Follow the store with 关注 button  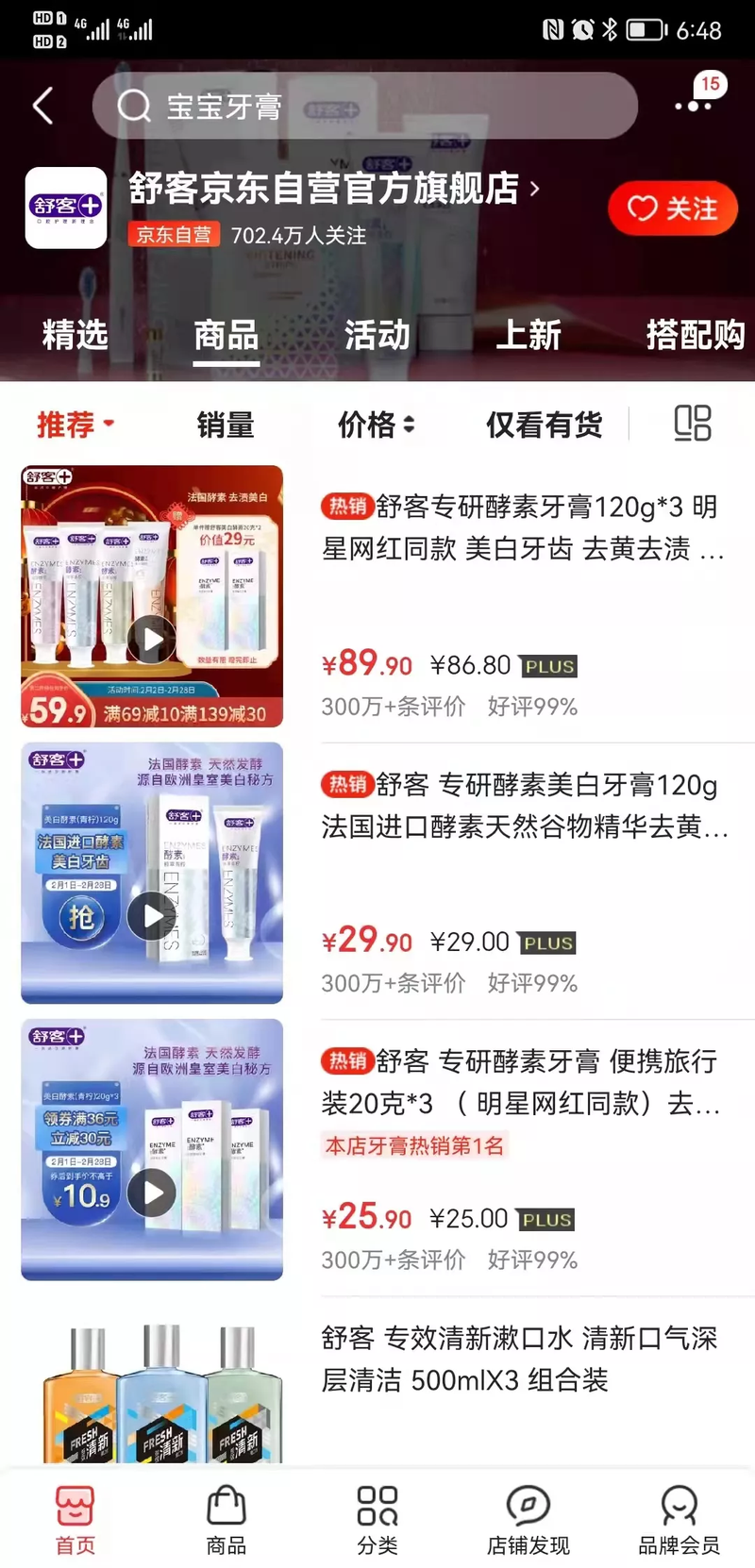(x=672, y=209)
